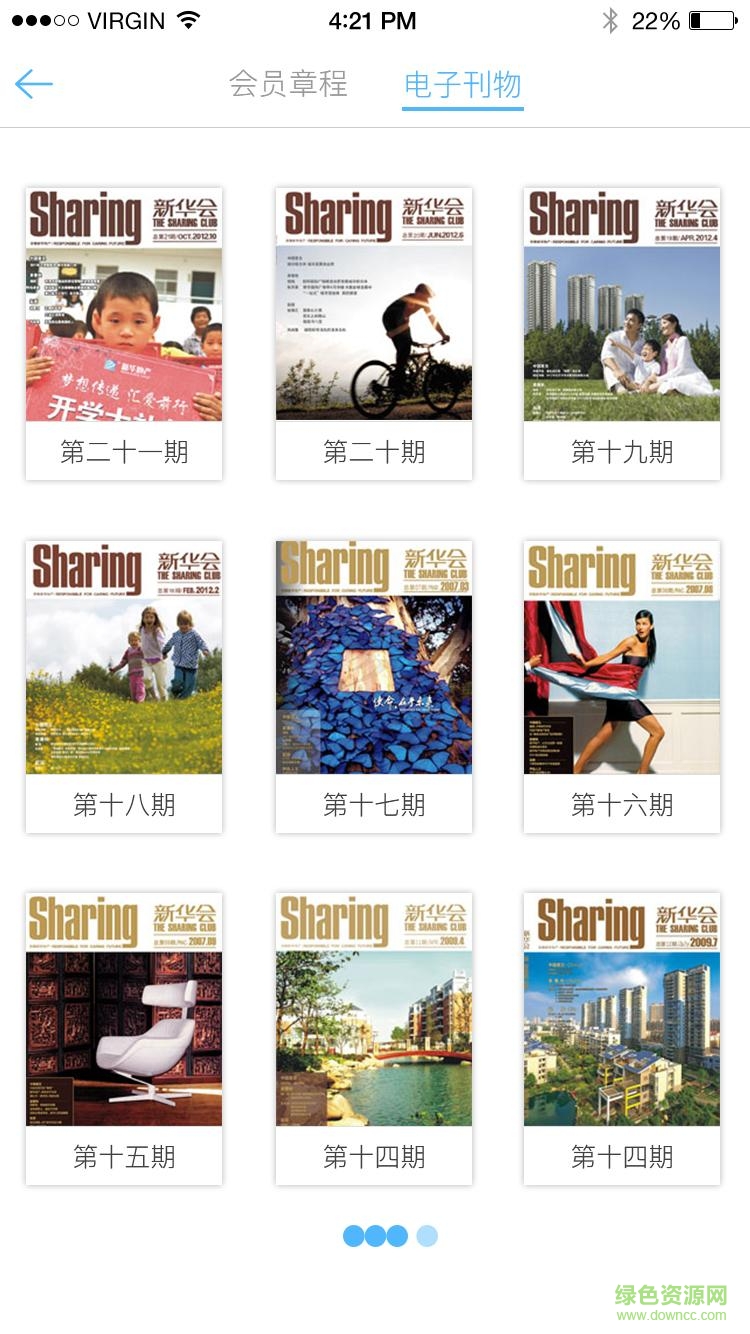Open the 第十四期 issue dated 2009.7

pos(622,1038)
